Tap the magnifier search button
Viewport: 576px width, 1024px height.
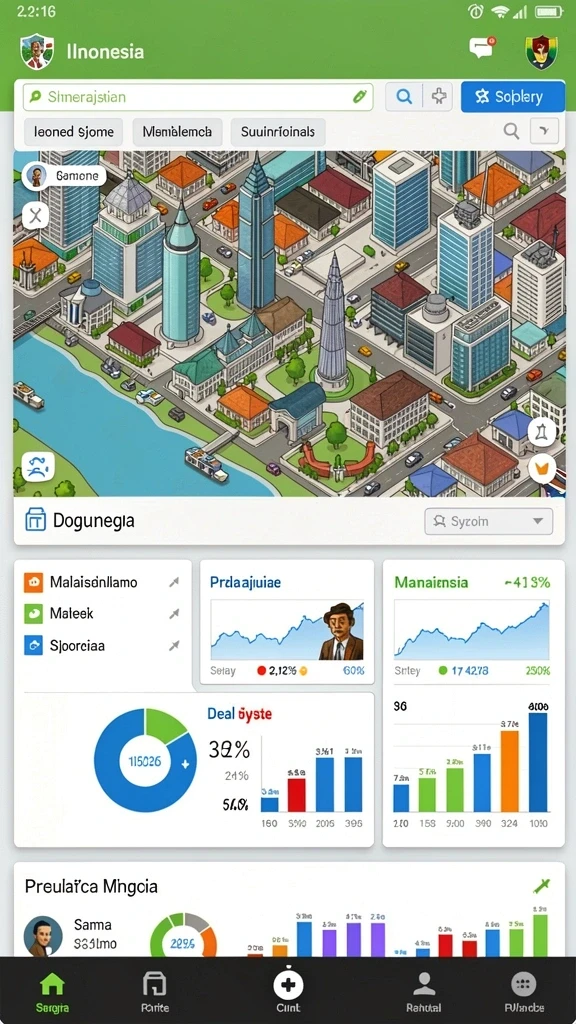click(x=405, y=97)
